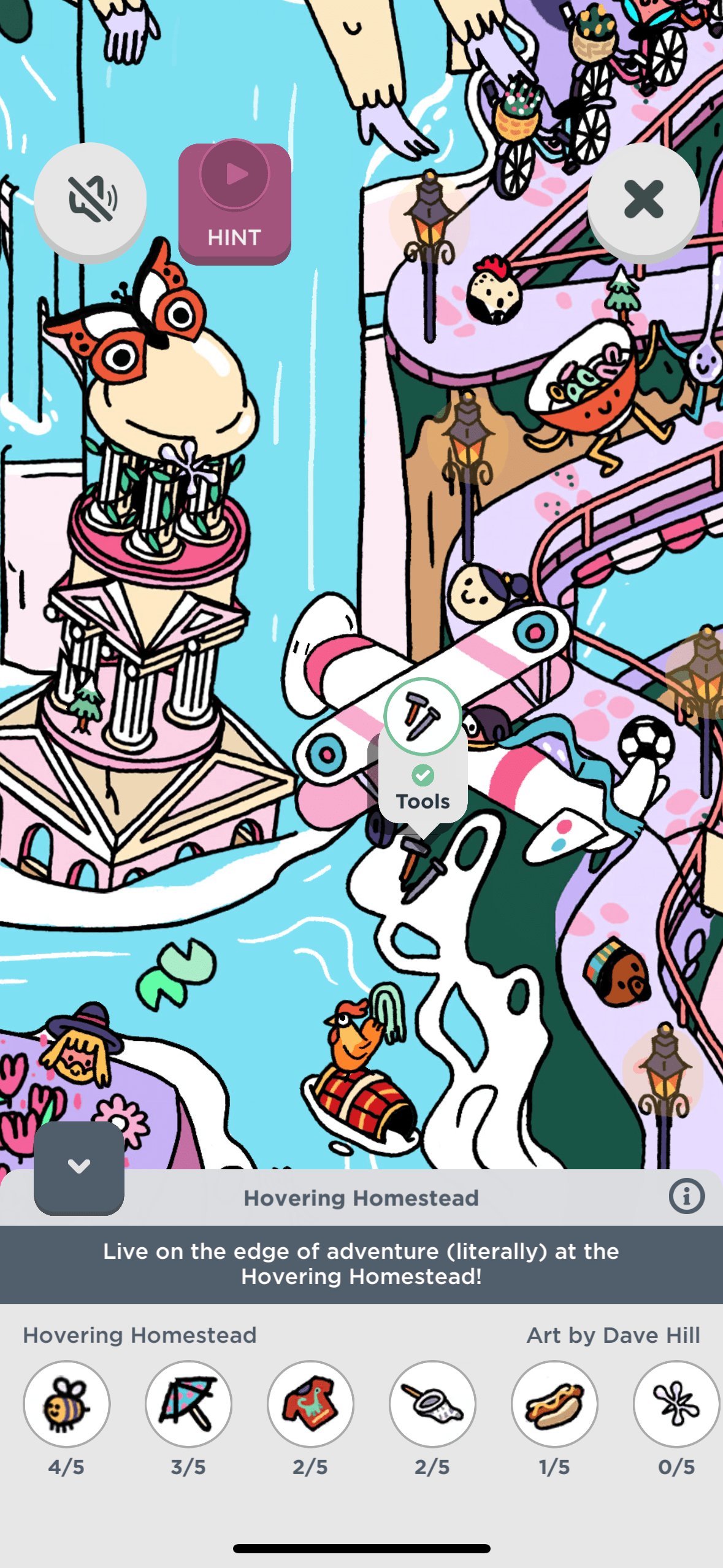Select the pinwheel item showing 0/5
Viewport: 723px width, 1568px height.
coord(676,1404)
